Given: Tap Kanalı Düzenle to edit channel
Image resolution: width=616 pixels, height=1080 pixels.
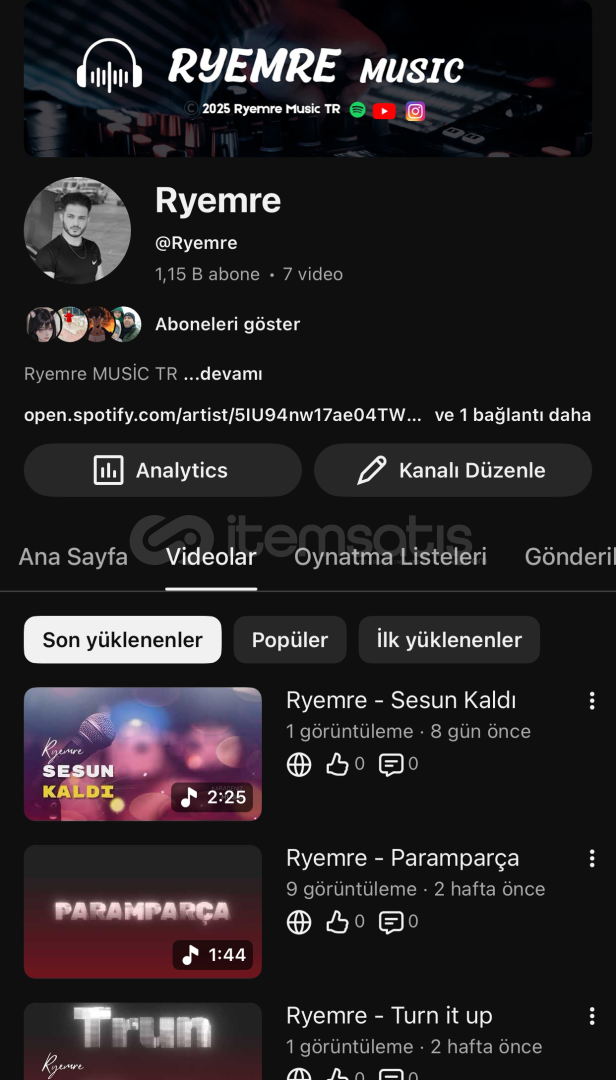Looking at the screenshot, I should (453, 470).
